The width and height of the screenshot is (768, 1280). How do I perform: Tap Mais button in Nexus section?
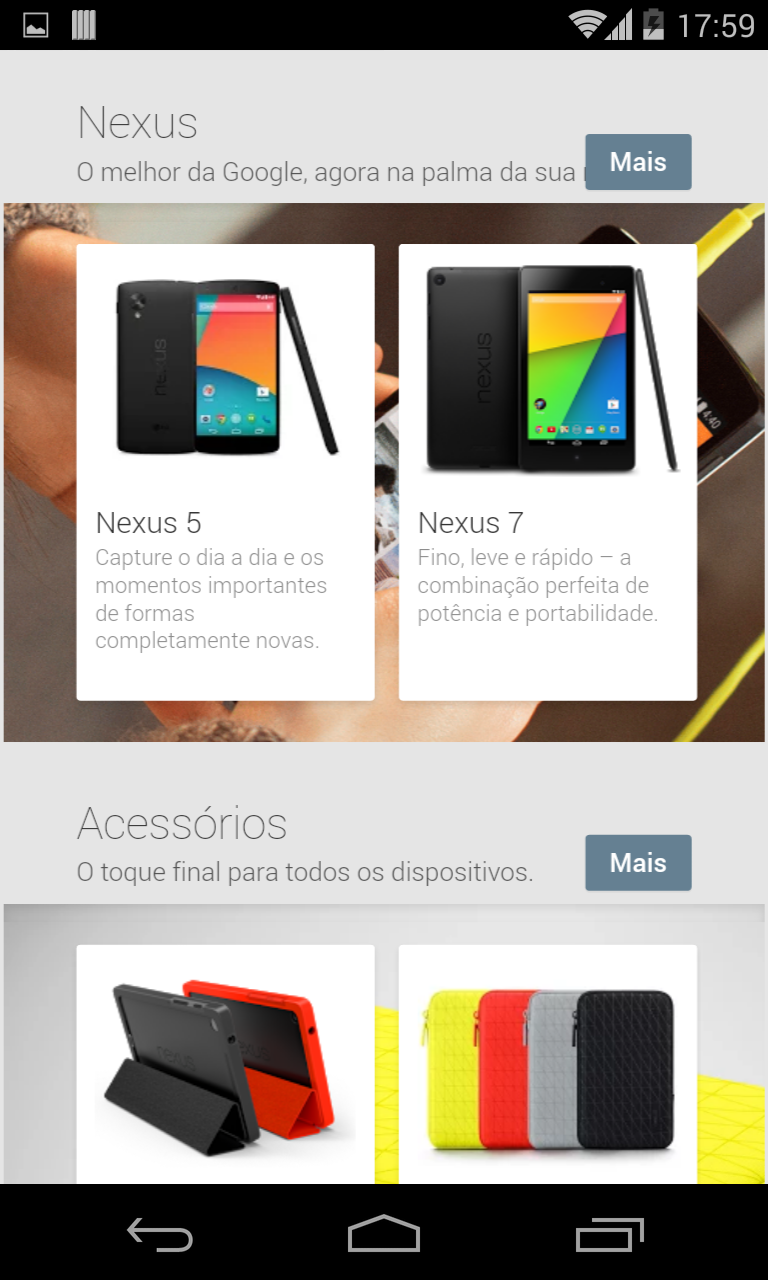[638, 162]
